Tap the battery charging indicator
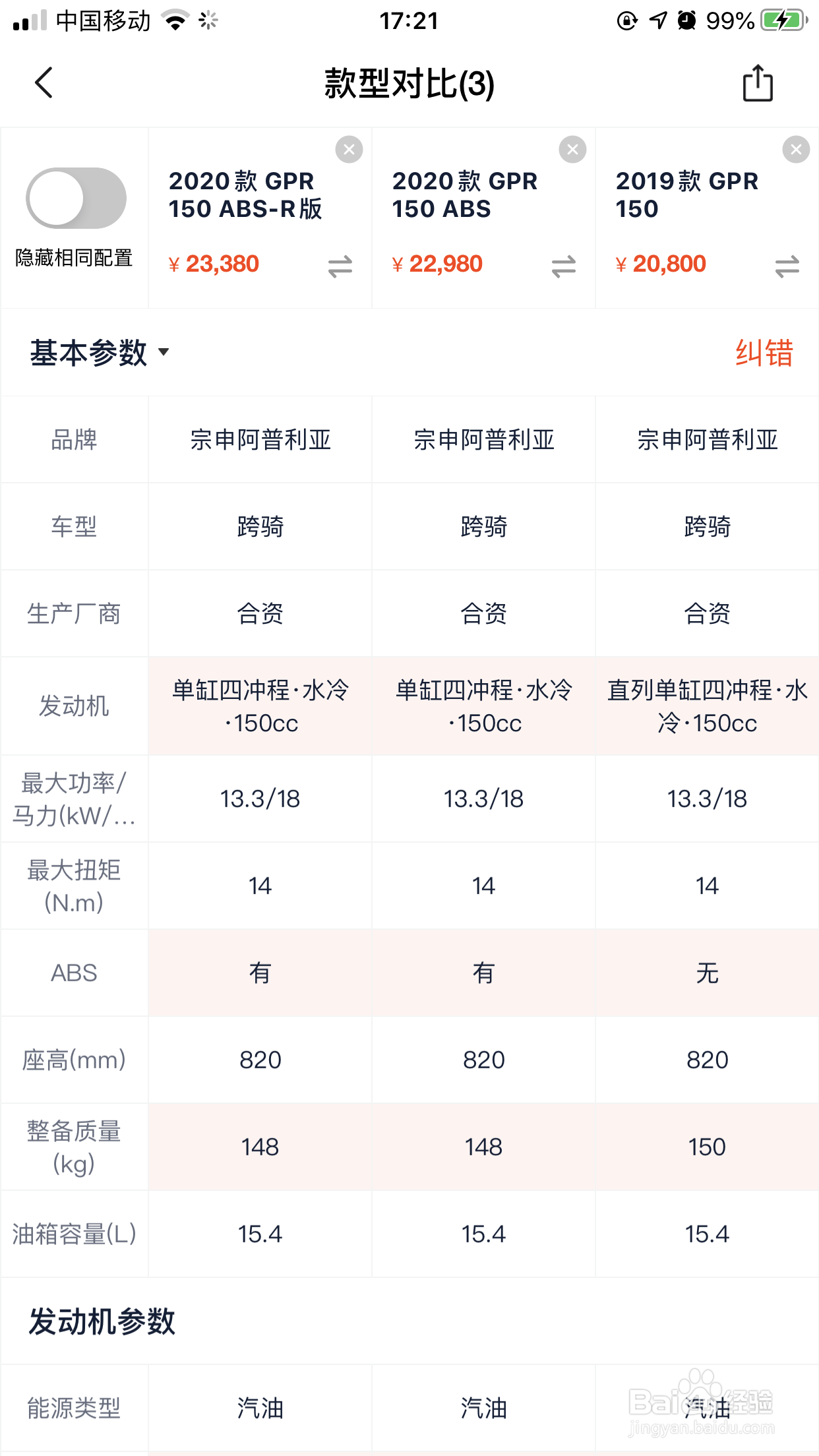Image resolution: width=819 pixels, height=1456 pixels. click(781, 20)
